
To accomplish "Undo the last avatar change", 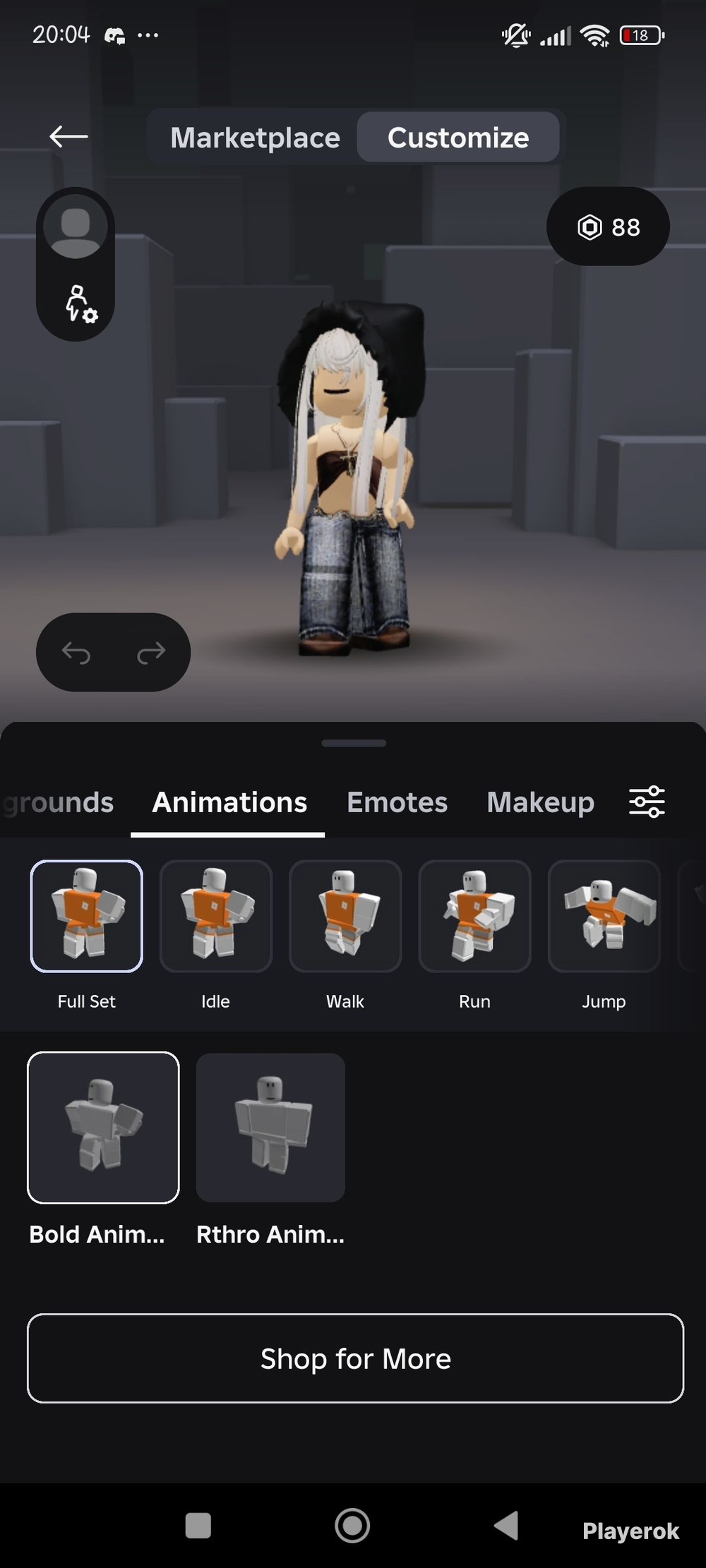I will tap(76, 653).
